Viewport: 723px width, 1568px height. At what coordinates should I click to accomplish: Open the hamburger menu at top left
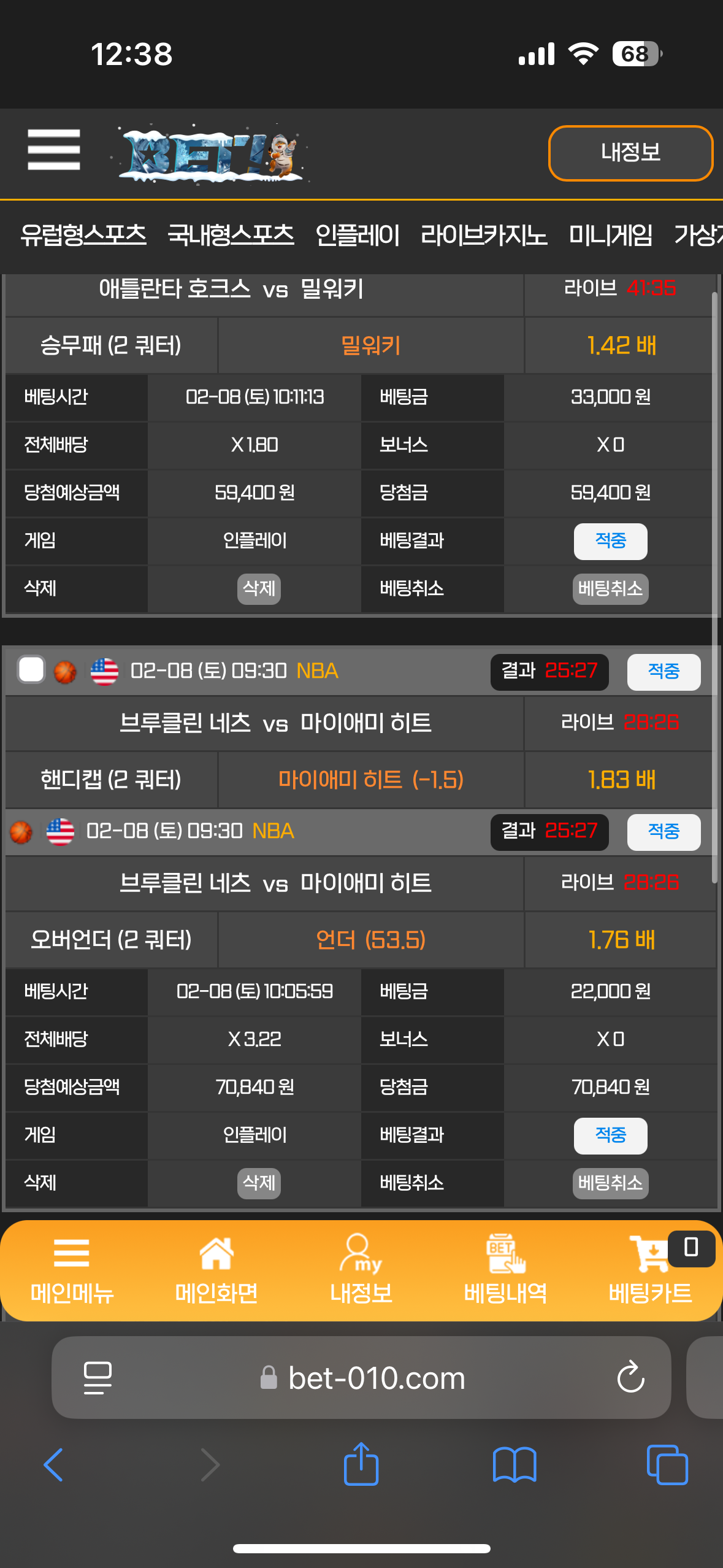[x=54, y=150]
